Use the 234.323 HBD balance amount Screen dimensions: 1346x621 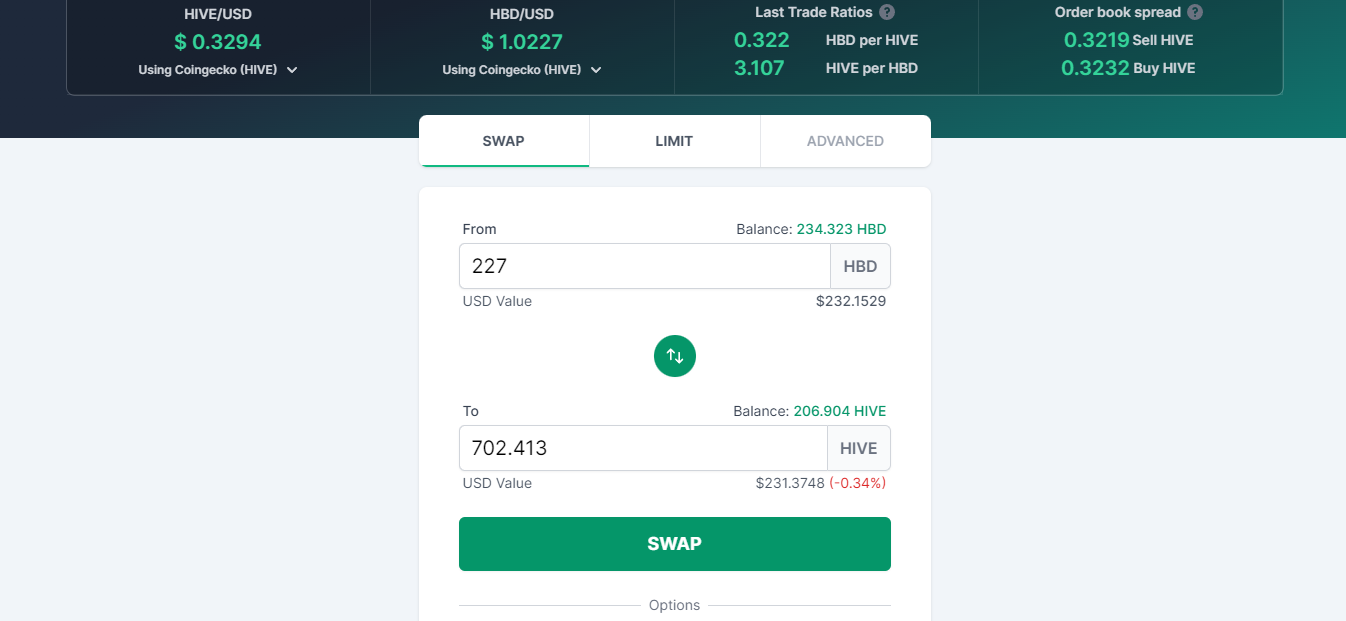pos(841,229)
